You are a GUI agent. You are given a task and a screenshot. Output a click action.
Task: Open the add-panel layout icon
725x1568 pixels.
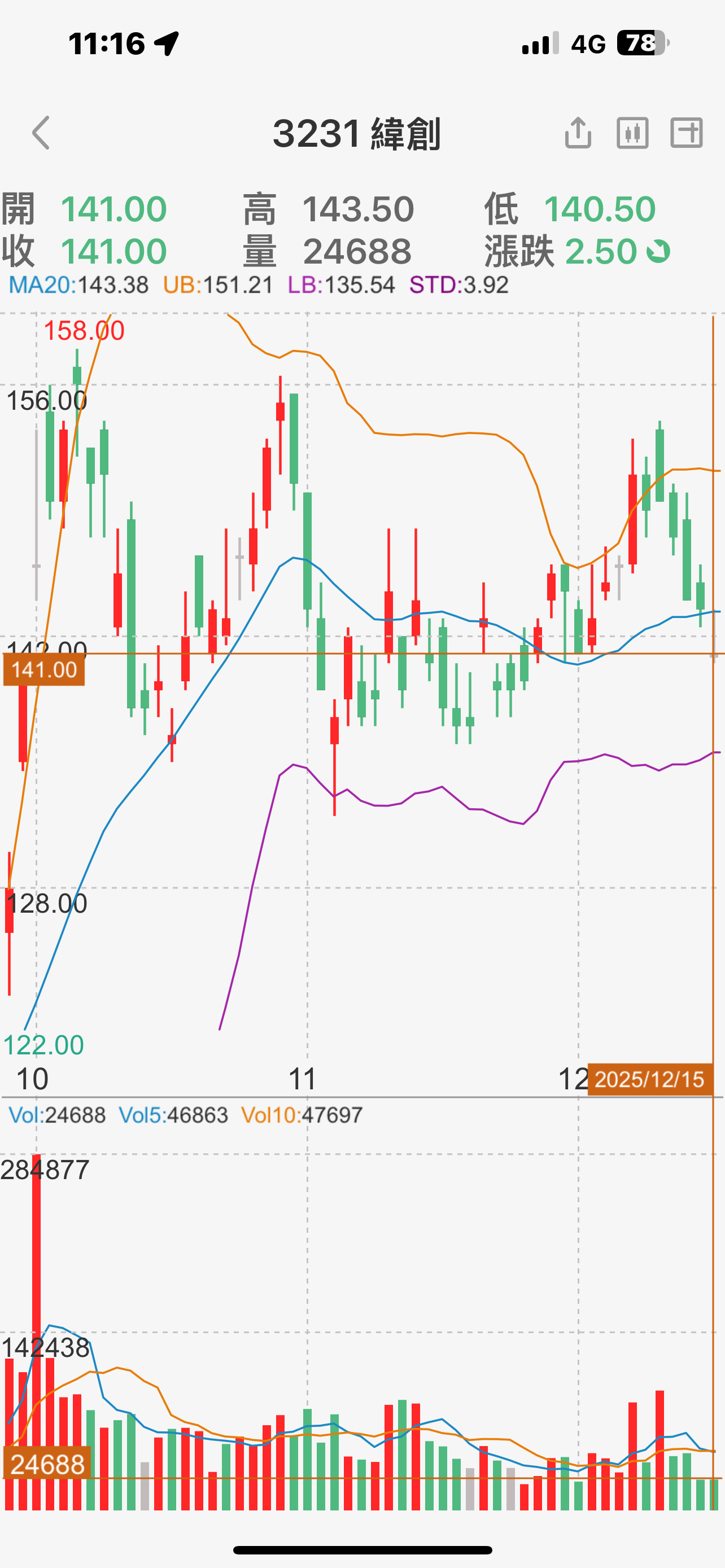[x=686, y=133]
